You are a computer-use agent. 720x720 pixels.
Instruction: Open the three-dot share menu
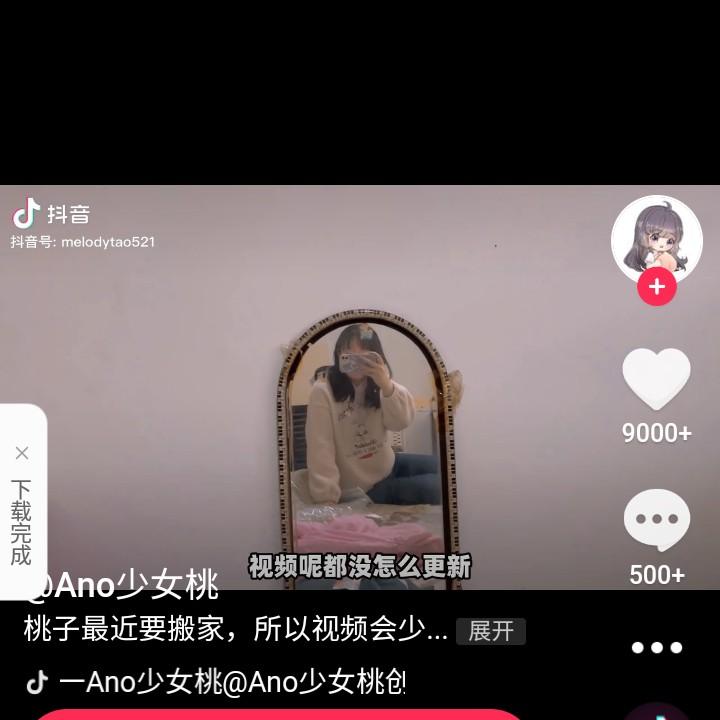click(656, 648)
